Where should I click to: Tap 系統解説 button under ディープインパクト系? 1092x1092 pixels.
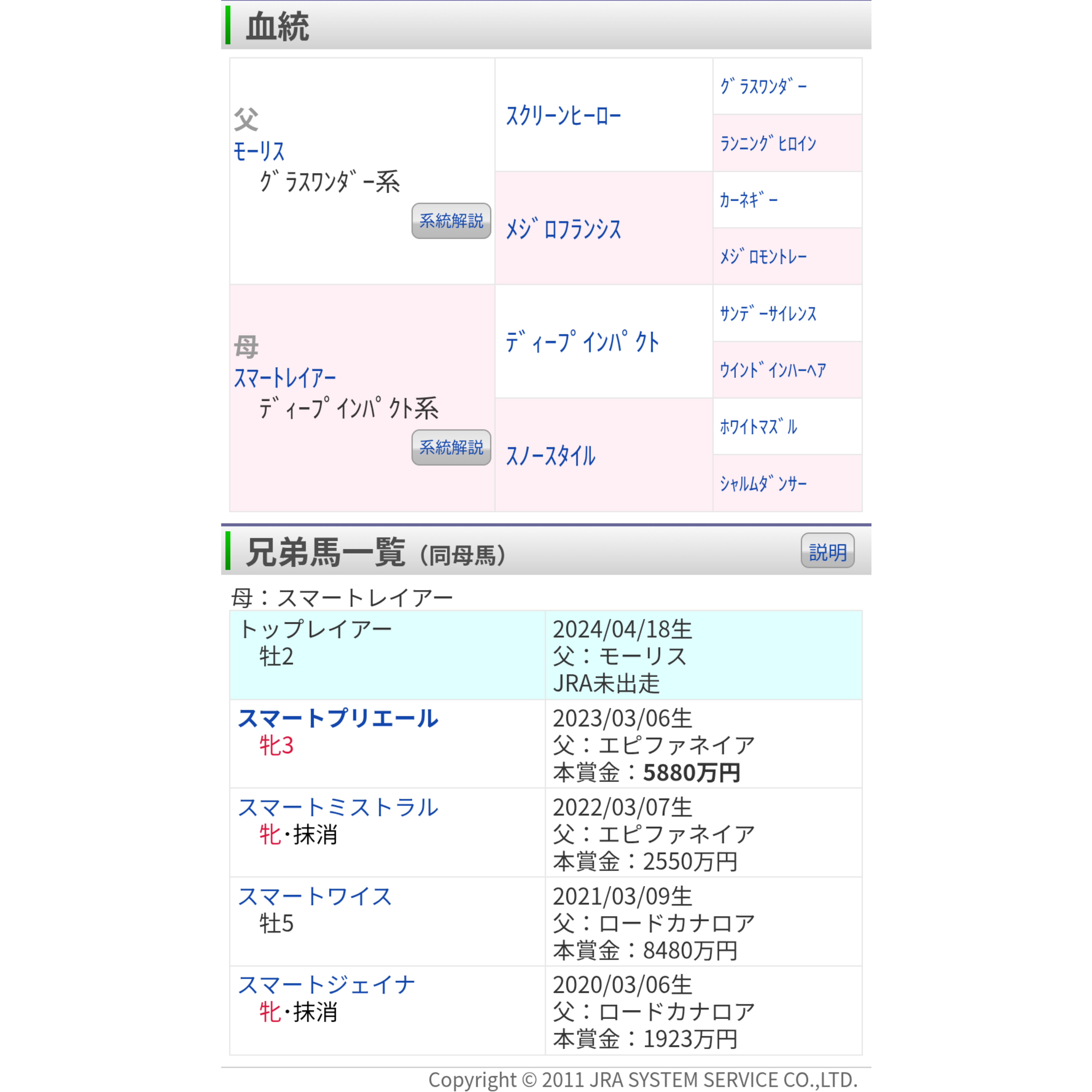pos(451,448)
